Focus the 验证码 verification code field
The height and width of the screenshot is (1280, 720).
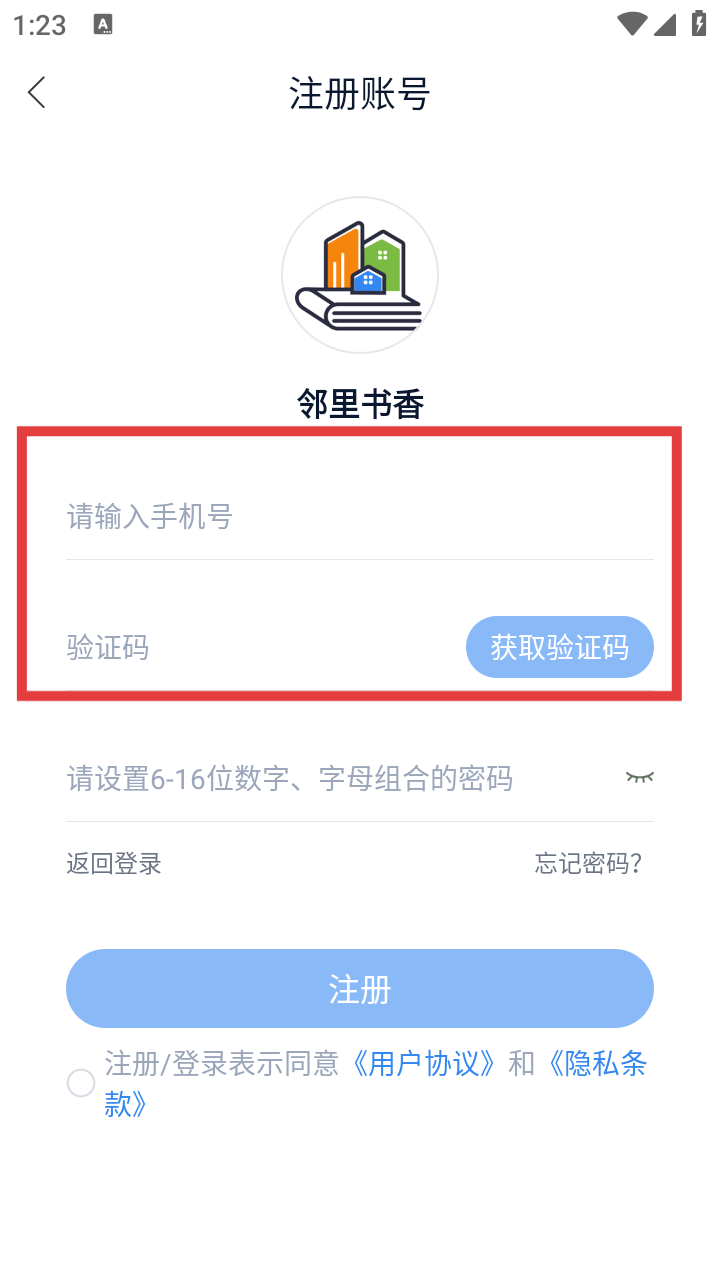click(250, 647)
